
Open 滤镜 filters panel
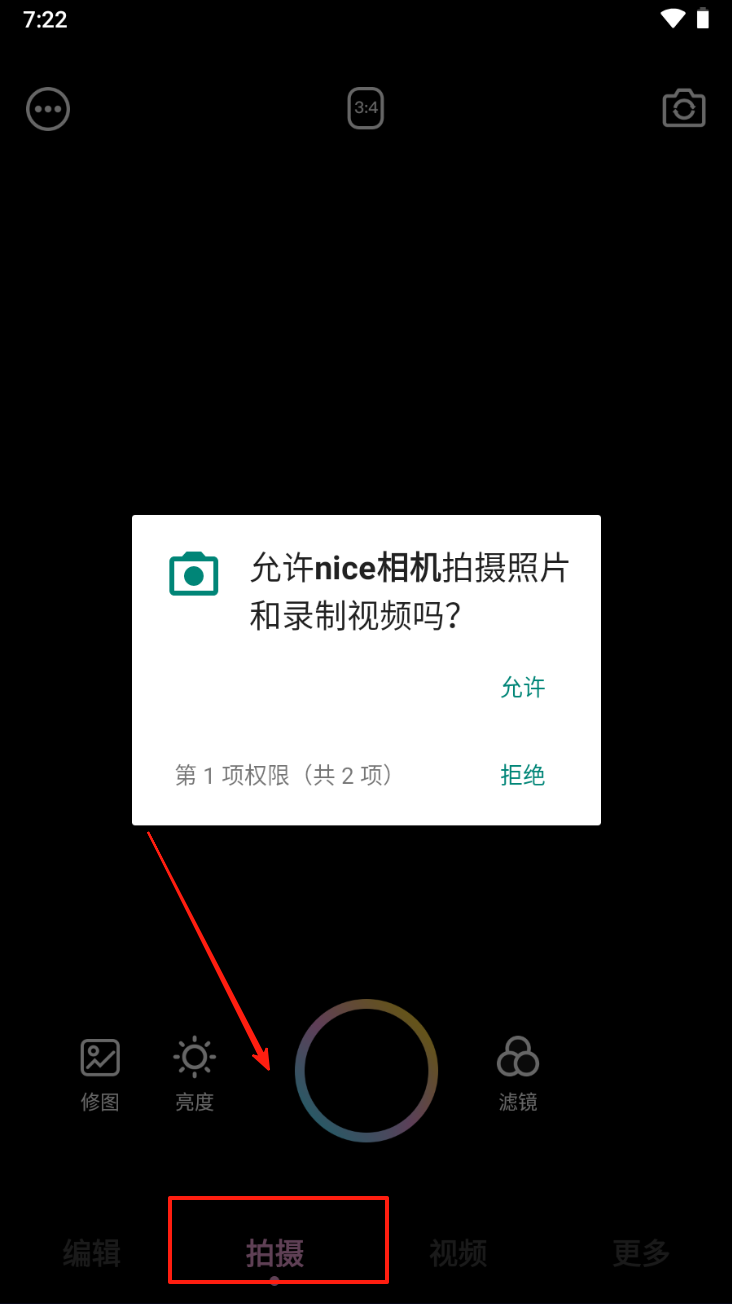click(x=518, y=1073)
